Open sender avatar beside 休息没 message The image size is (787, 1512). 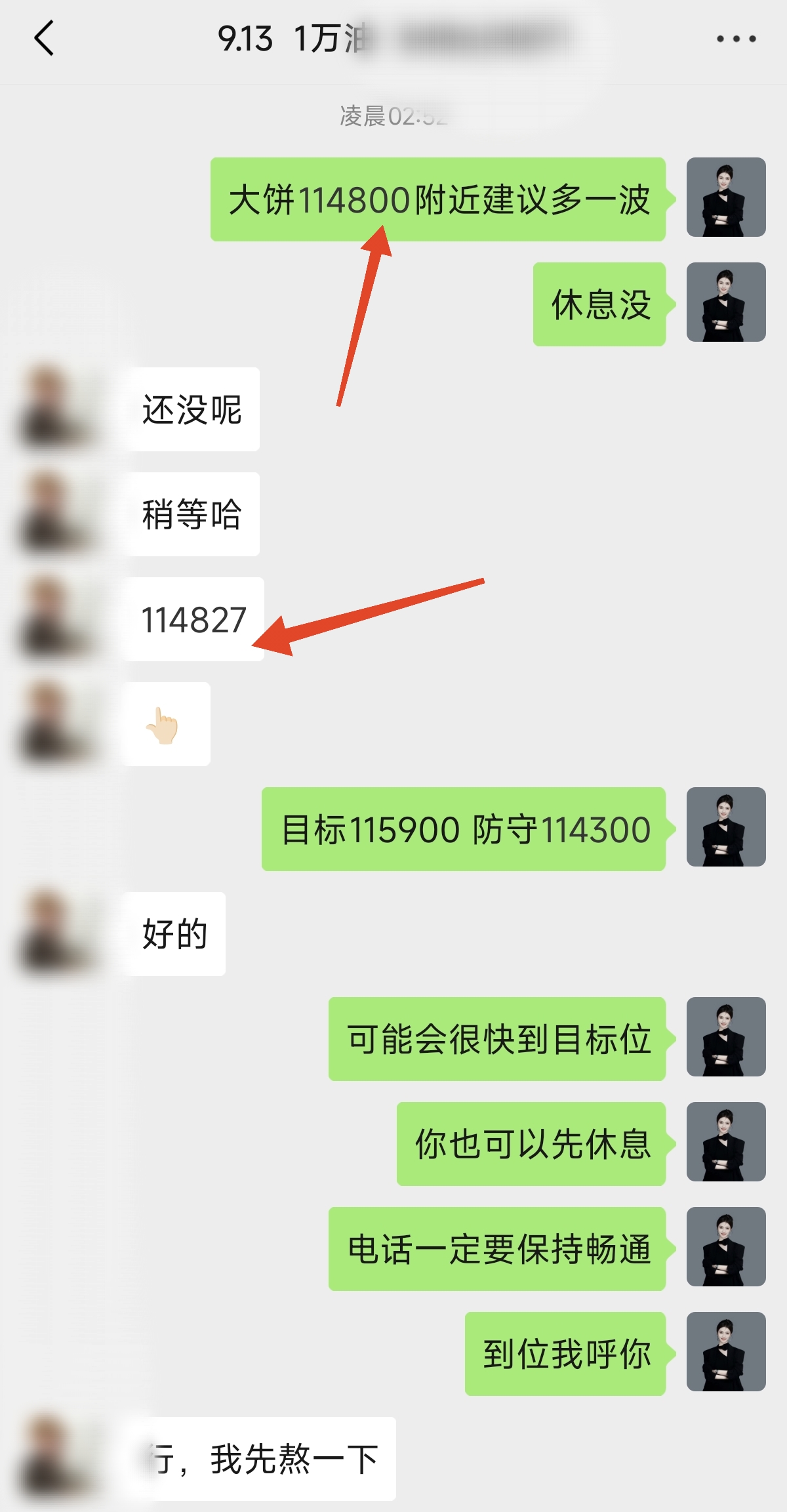click(x=725, y=302)
